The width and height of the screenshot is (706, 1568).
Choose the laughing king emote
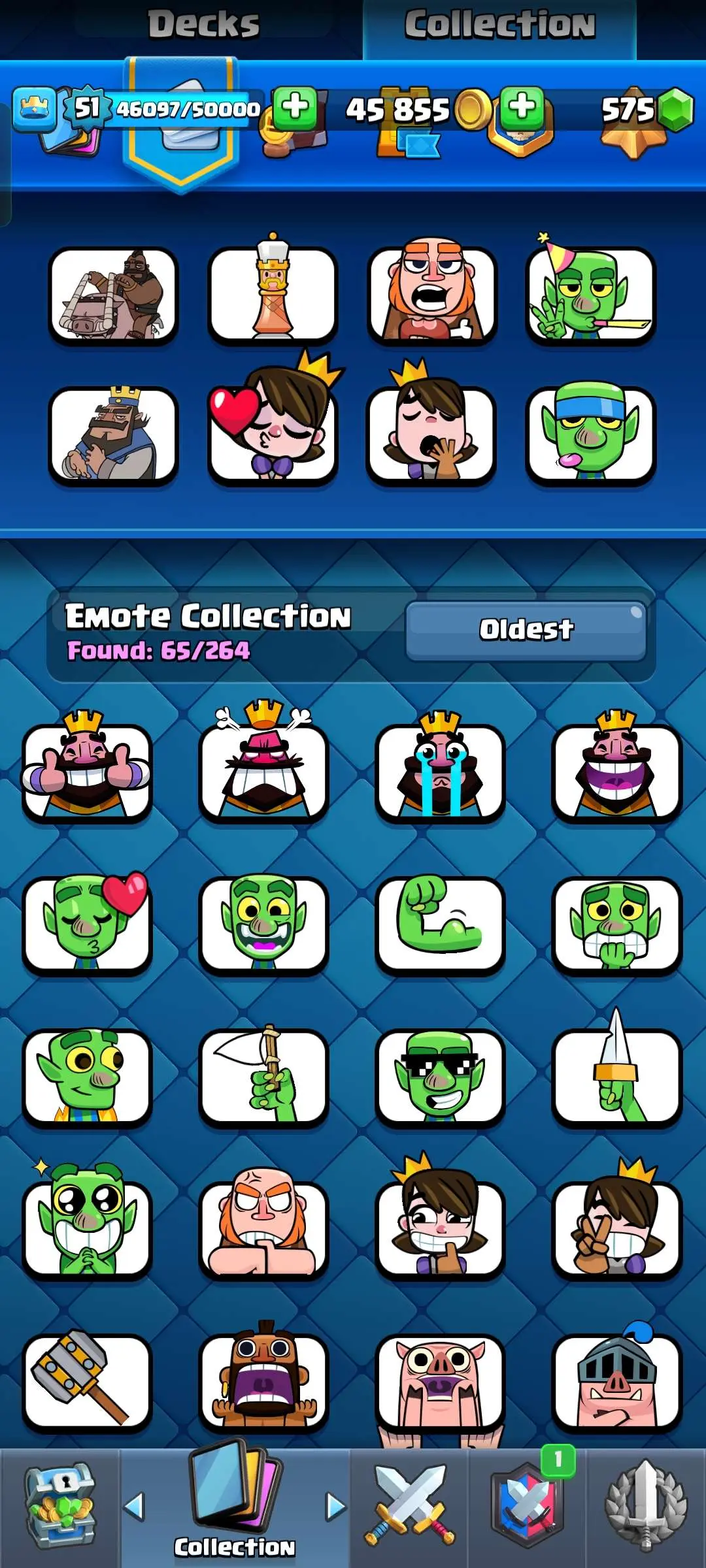(616, 771)
